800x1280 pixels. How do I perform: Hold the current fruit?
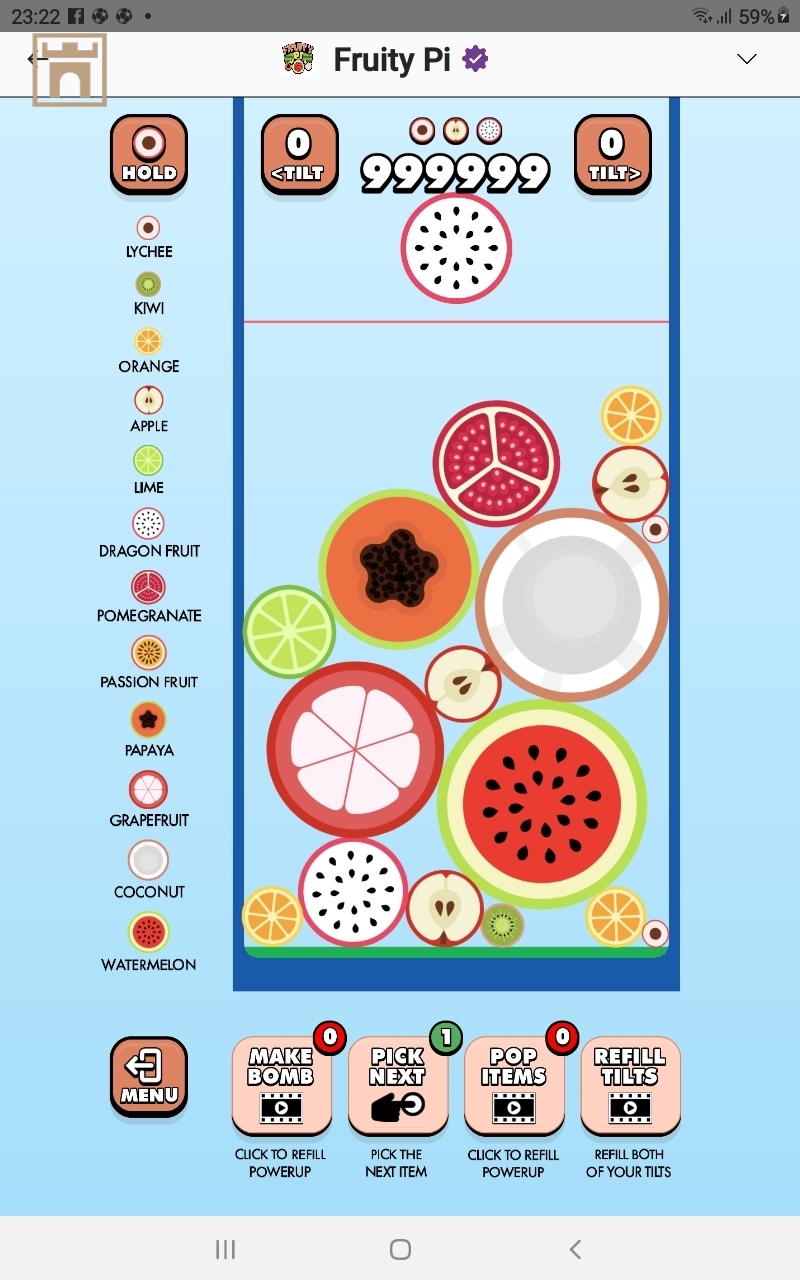149,154
